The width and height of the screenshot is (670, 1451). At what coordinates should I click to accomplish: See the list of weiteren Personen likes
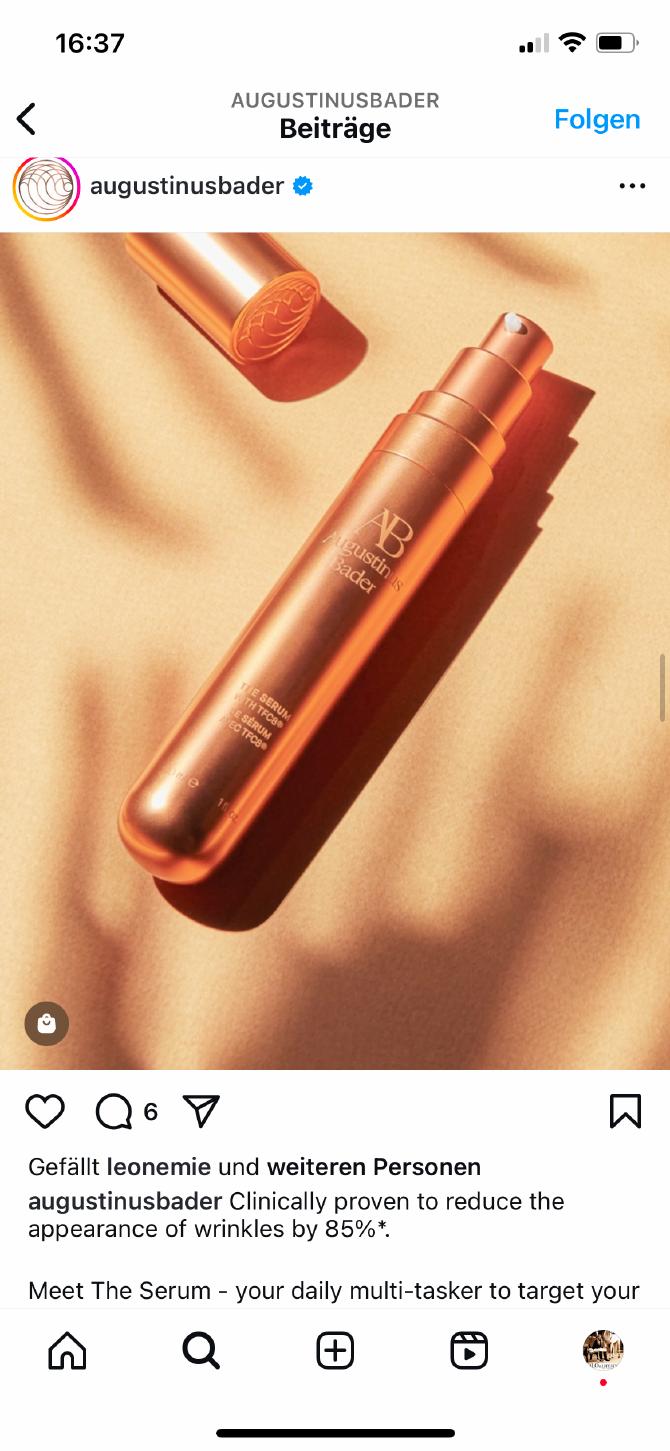(373, 1167)
